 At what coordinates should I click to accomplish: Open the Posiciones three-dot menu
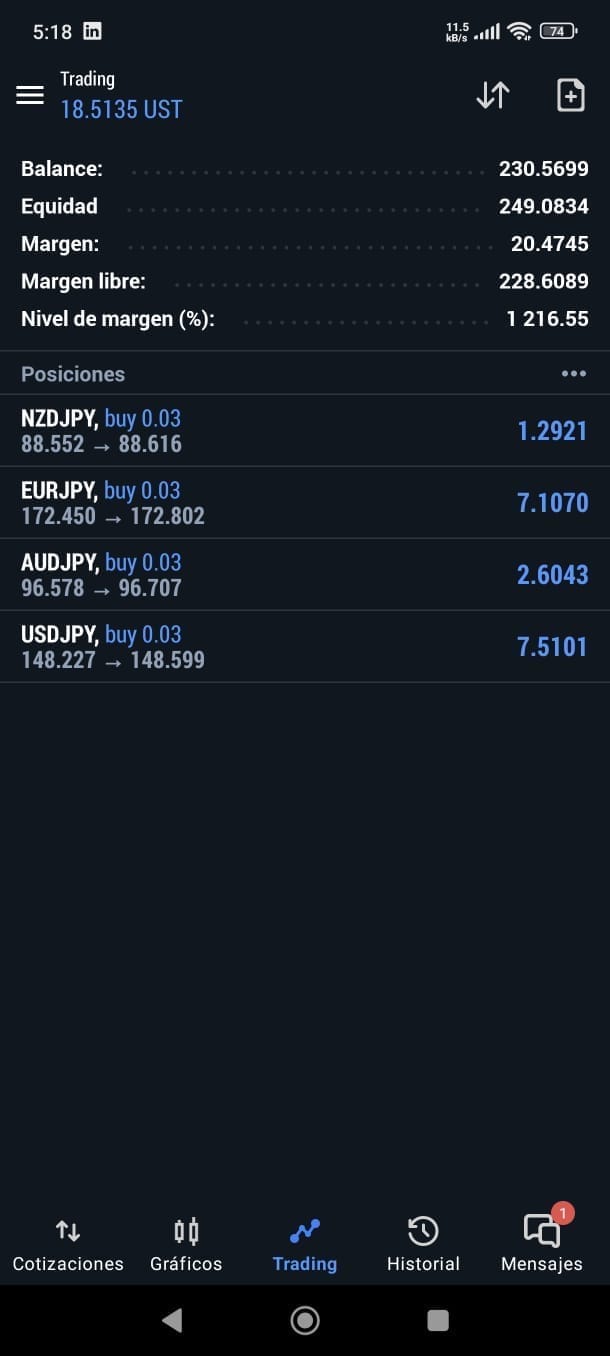pos(573,374)
